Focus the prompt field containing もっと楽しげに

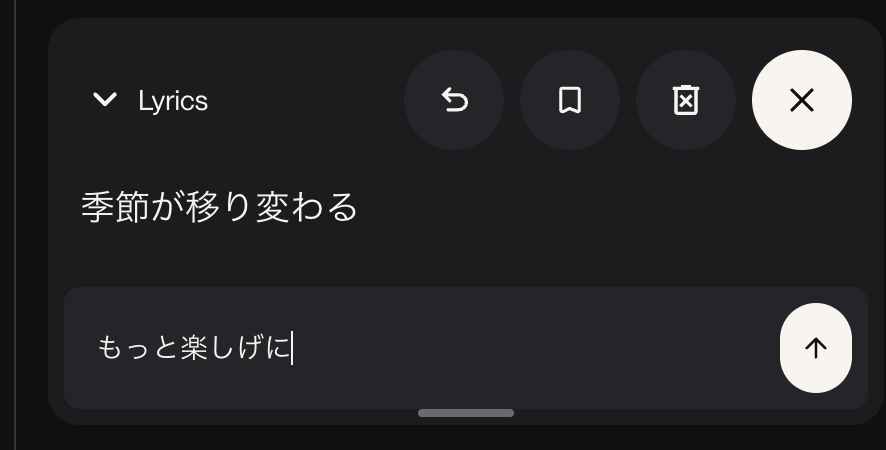[420, 348]
